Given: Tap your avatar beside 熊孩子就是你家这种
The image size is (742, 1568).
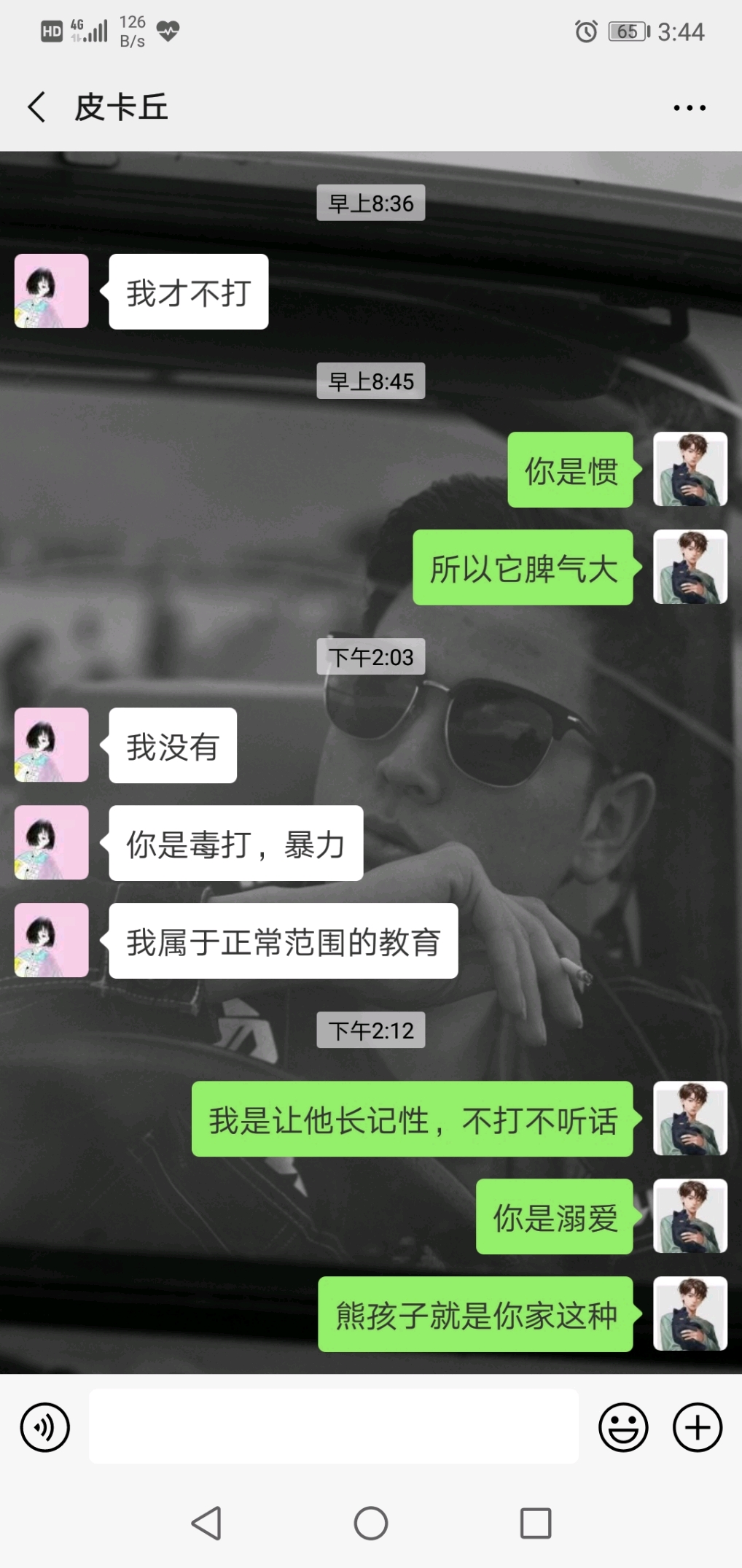Looking at the screenshot, I should click(690, 1313).
